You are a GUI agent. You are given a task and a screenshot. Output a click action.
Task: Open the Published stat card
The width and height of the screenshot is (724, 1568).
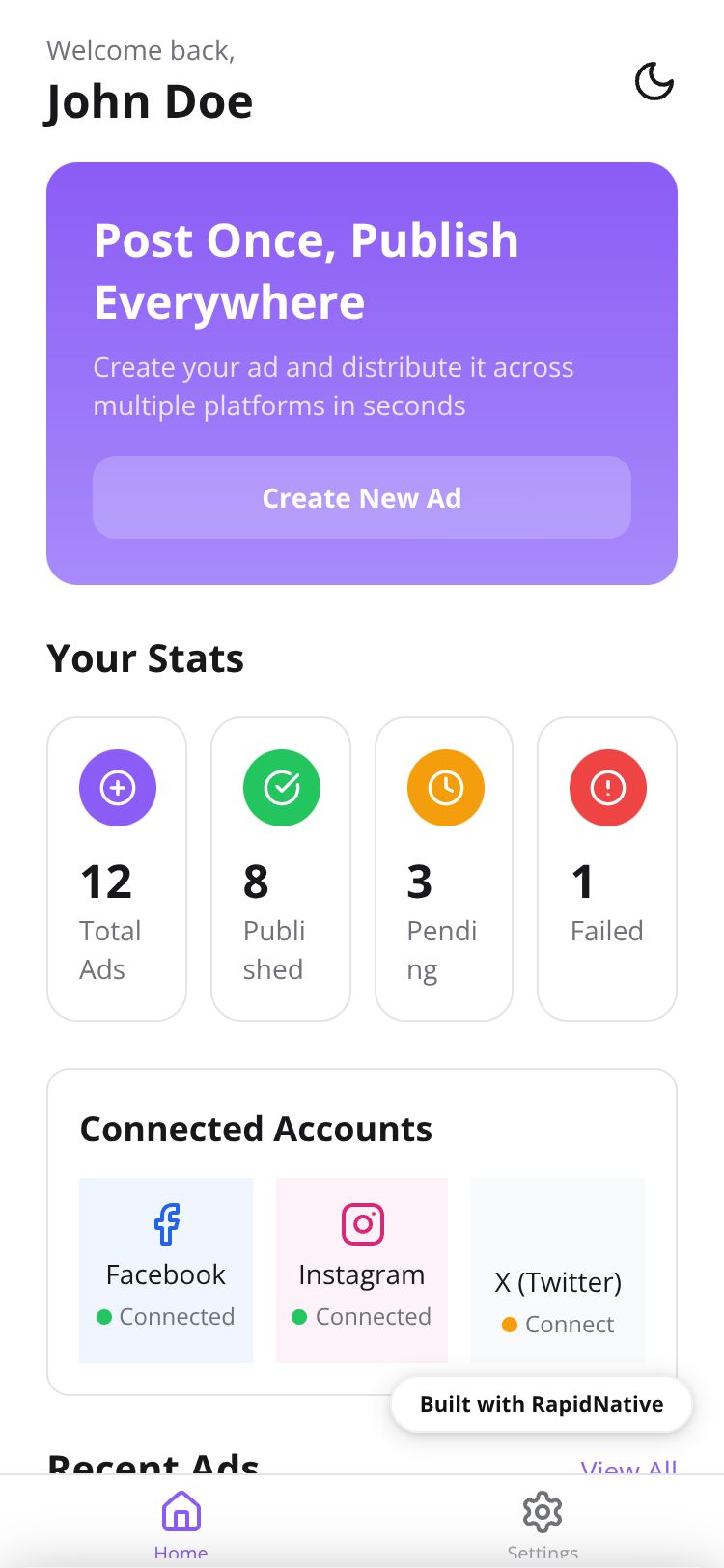281,868
